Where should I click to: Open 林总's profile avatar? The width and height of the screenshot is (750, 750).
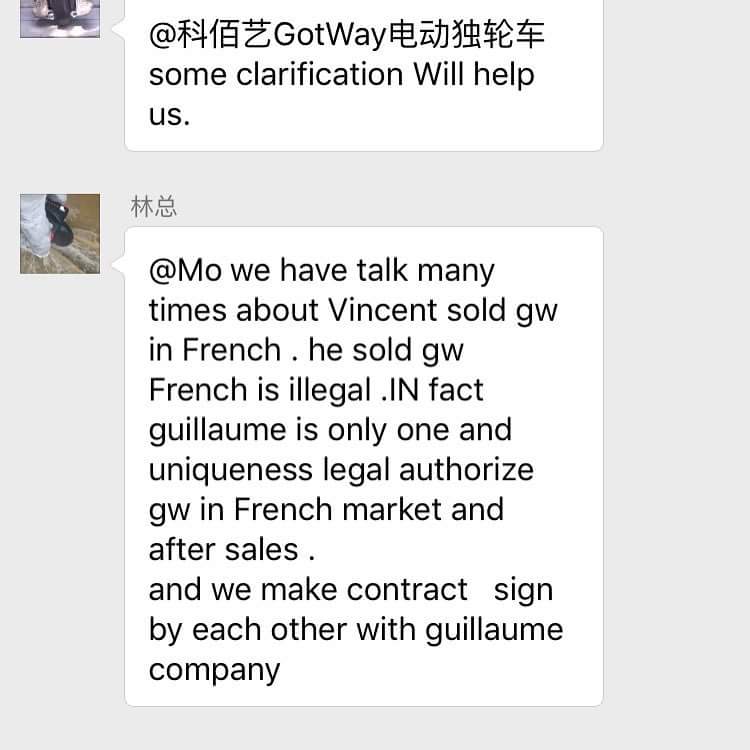60,234
